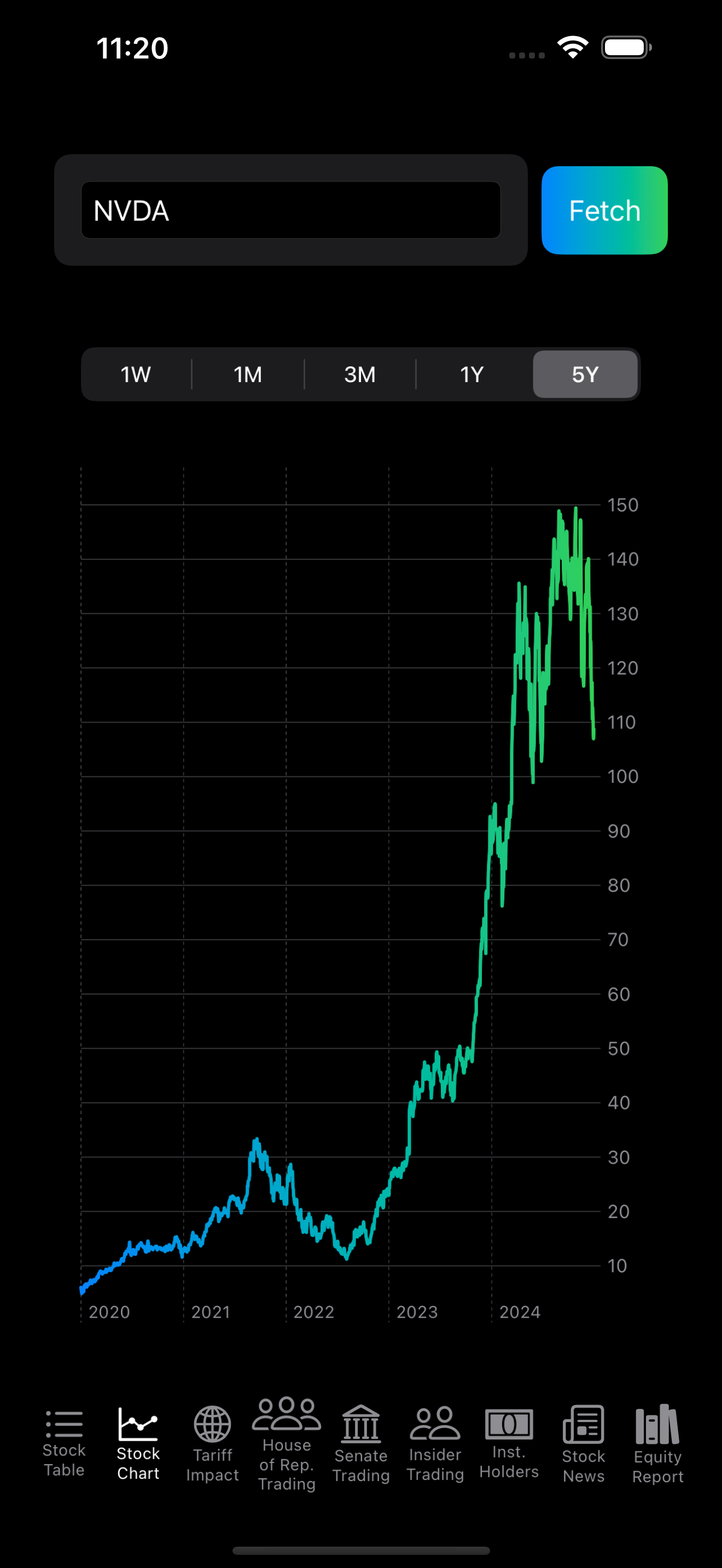The width and height of the screenshot is (722, 1568).
Task: Switch to the Senate Trading tab
Action: pyautogui.click(x=361, y=1444)
